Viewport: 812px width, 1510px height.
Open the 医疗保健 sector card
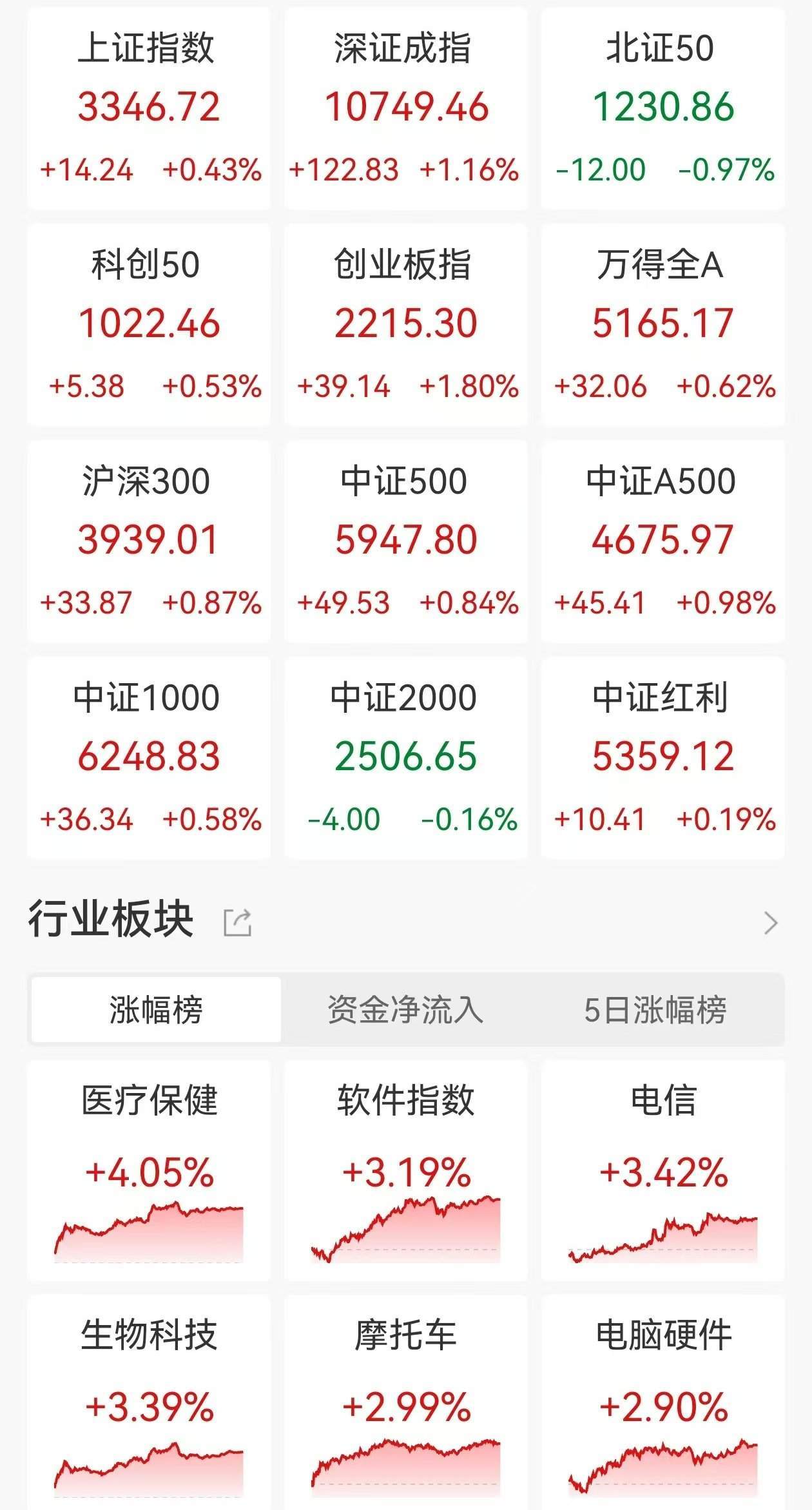pos(149,1170)
